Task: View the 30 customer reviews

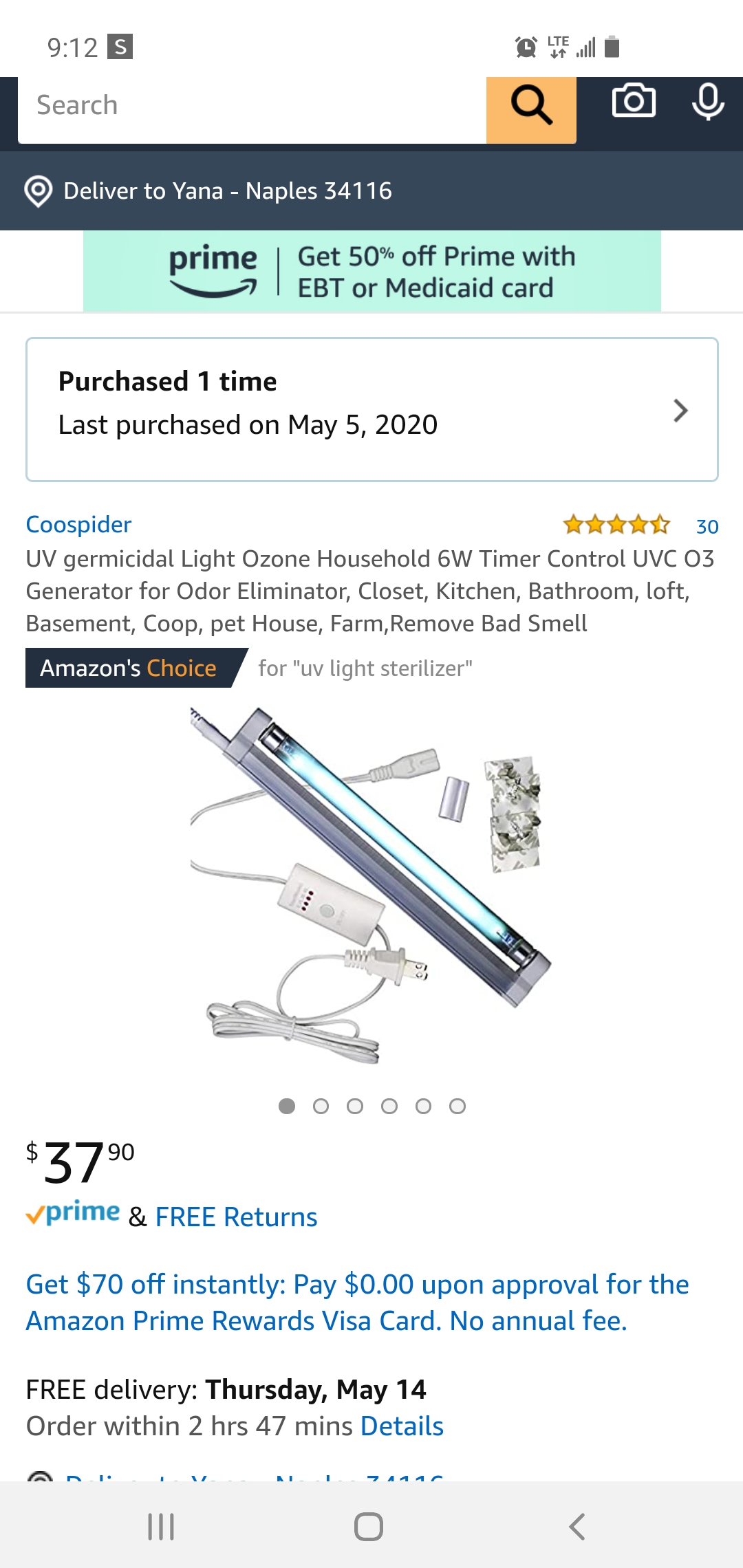Action: [x=707, y=527]
